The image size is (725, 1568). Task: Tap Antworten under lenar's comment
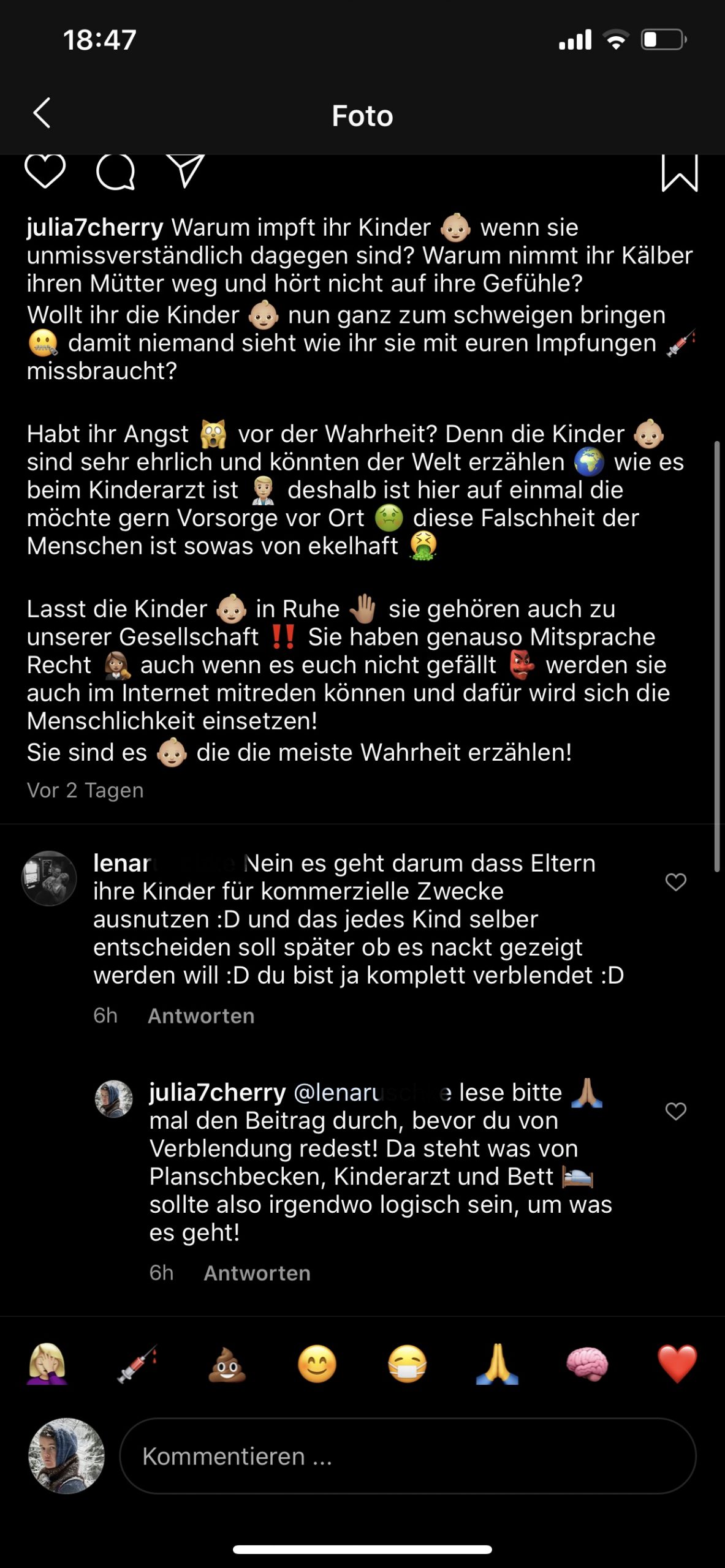[x=201, y=1016]
